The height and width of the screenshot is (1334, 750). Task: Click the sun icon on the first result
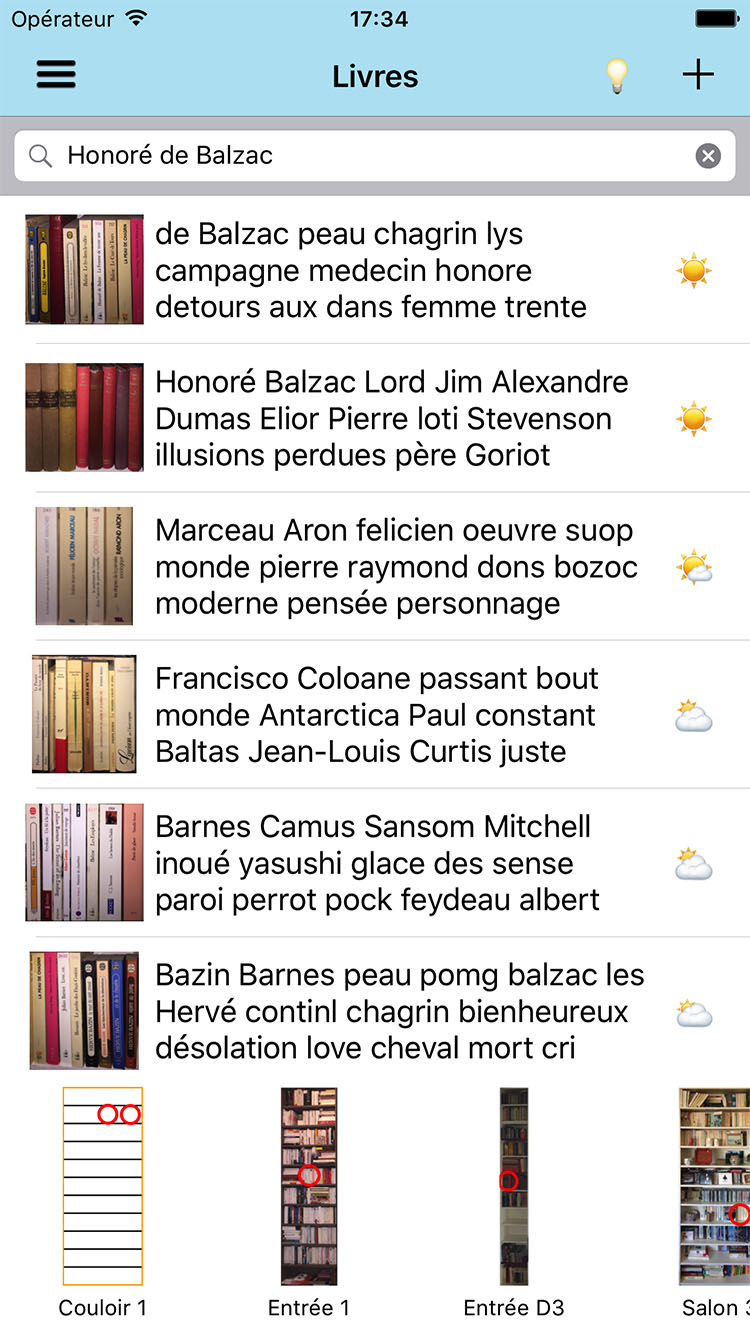694,268
